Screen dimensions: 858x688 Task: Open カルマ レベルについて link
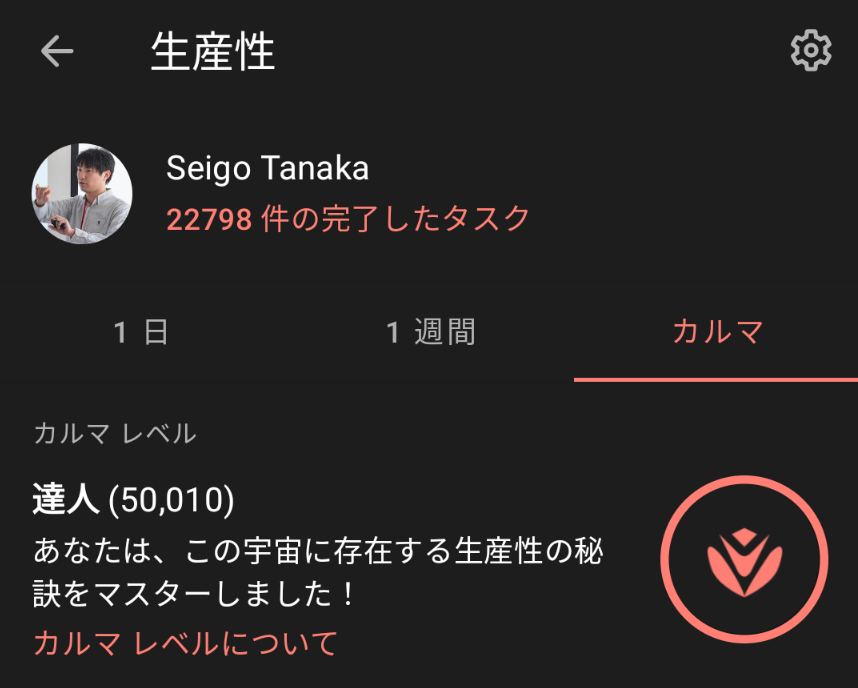click(x=185, y=643)
